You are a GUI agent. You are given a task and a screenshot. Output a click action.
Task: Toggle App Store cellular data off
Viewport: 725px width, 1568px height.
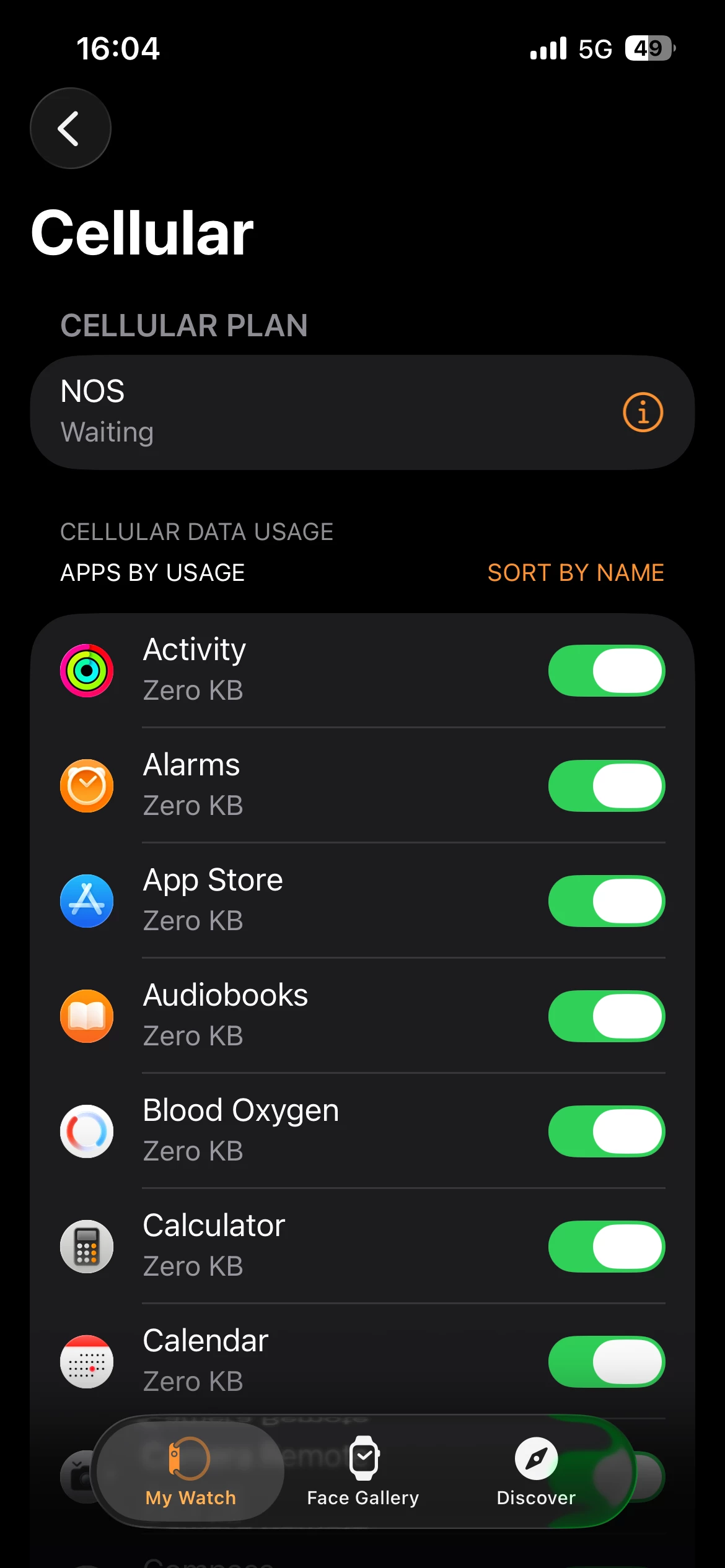coord(606,901)
